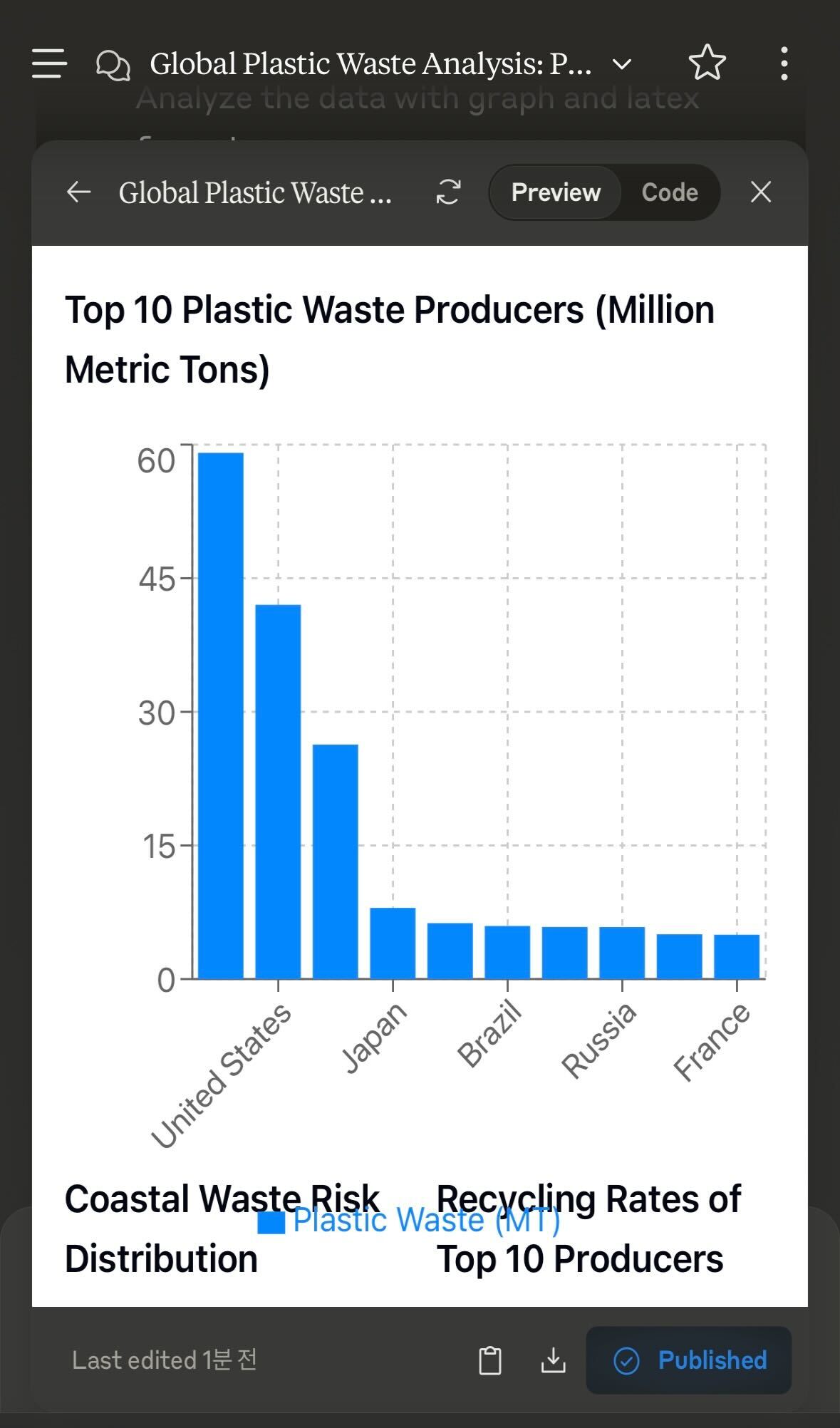Reload the artifact preview
Viewport: 840px width, 1428px height.
(x=448, y=192)
